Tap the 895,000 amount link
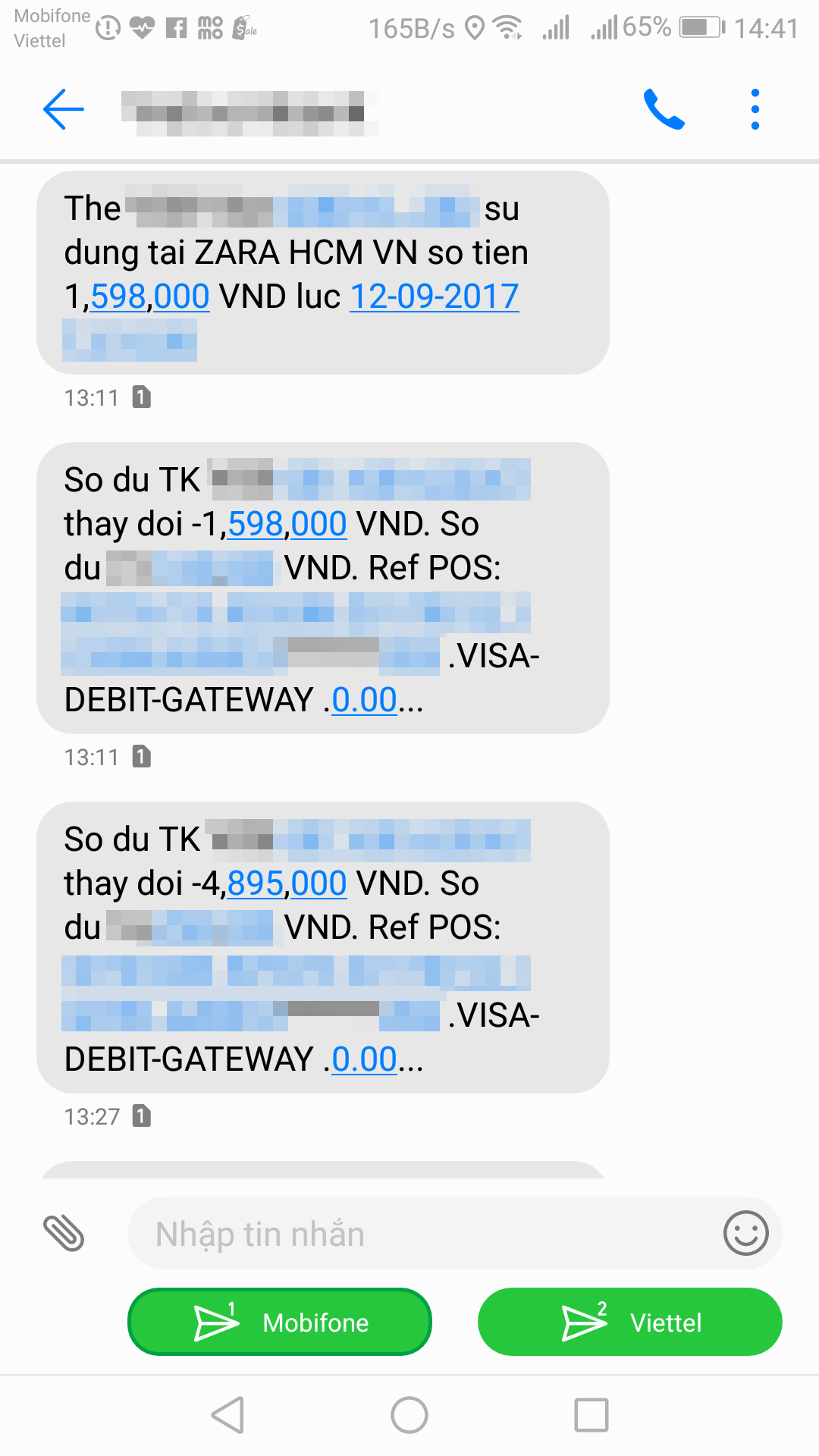 (x=287, y=883)
